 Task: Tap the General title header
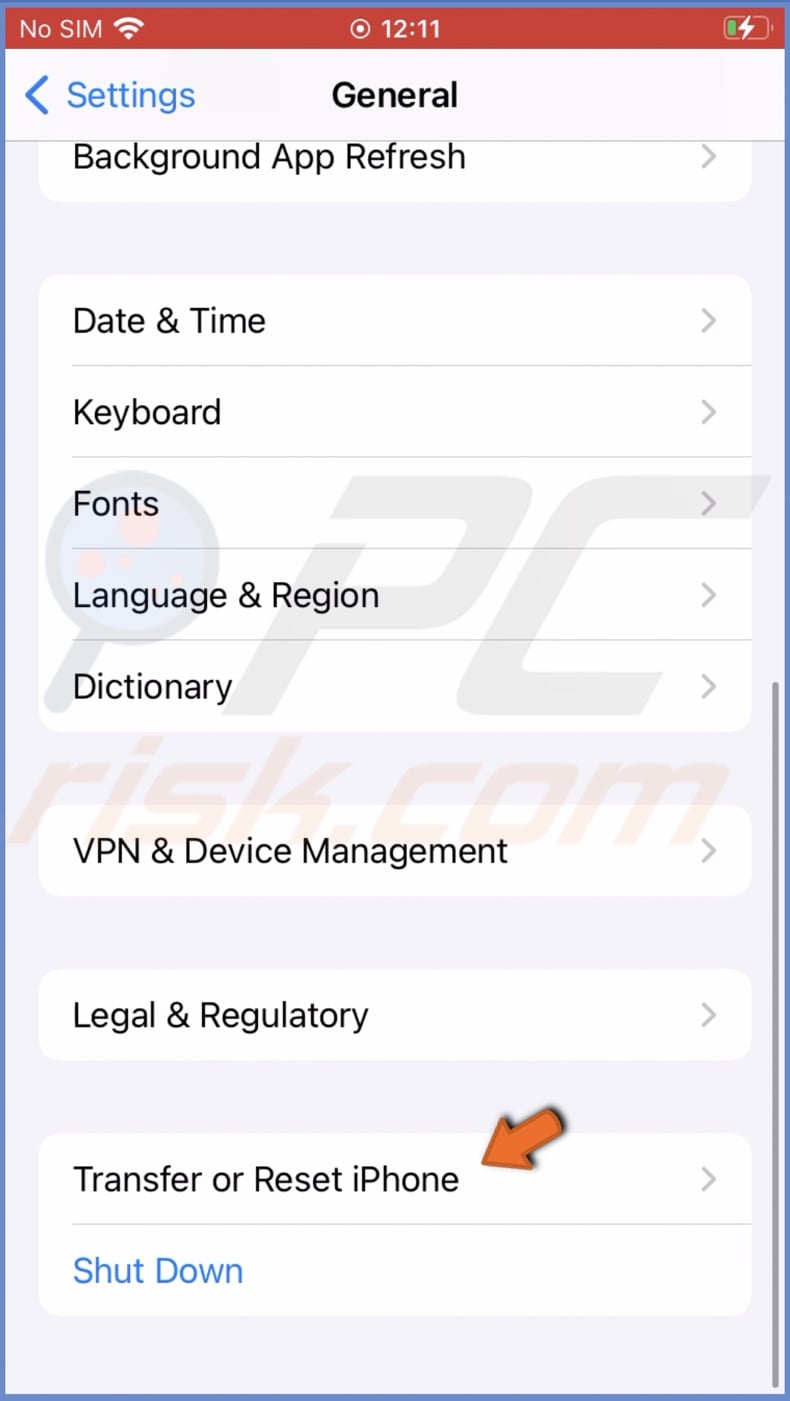pyautogui.click(x=395, y=95)
